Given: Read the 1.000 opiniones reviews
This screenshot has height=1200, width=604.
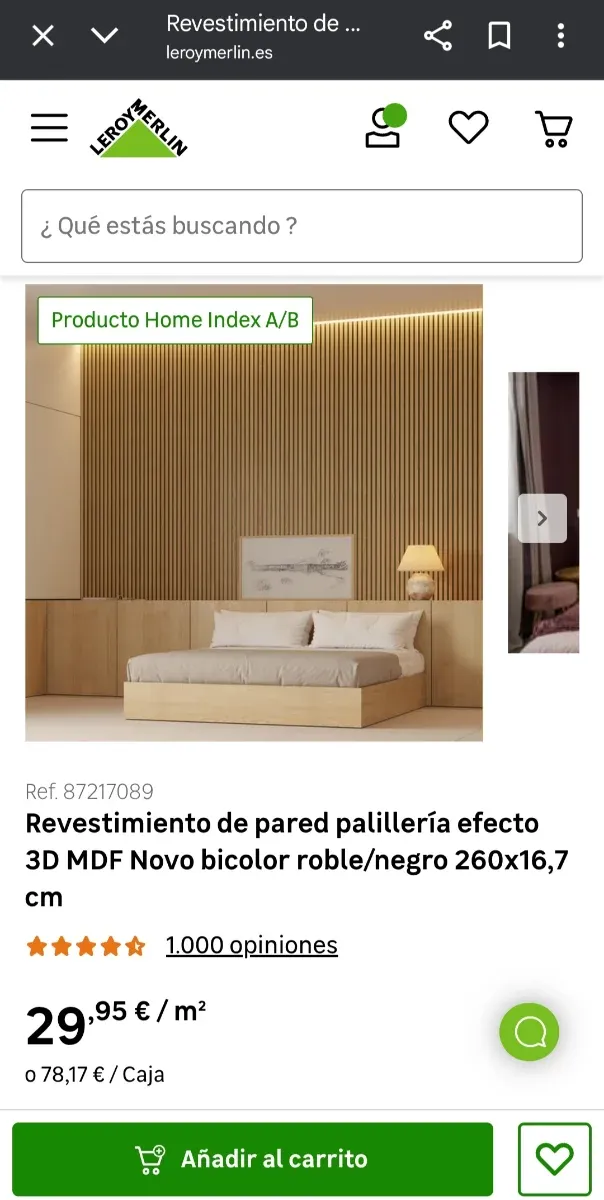Looking at the screenshot, I should 251,945.
